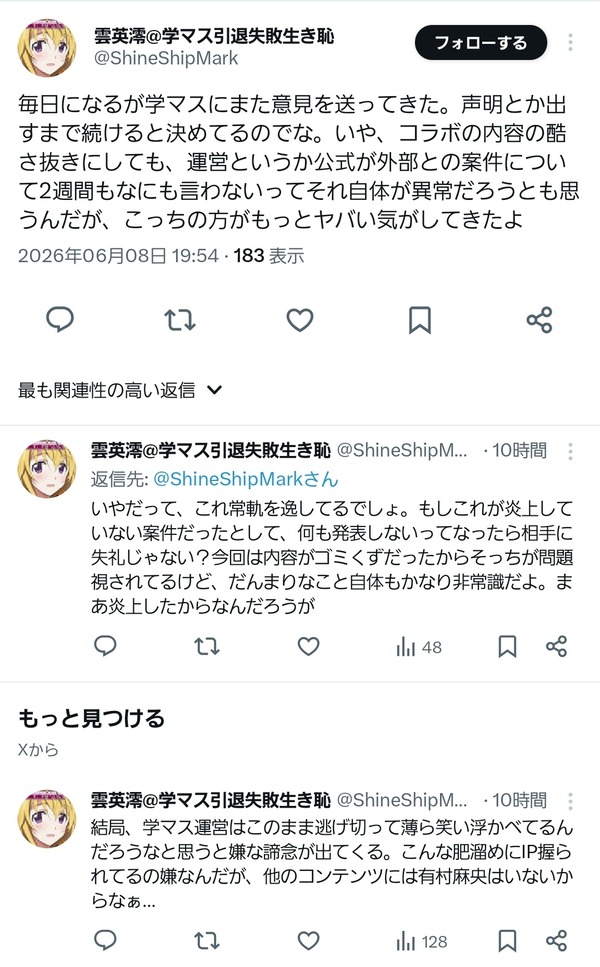Bookmark the reply with 48 views
This screenshot has height=967, width=600.
[507, 646]
